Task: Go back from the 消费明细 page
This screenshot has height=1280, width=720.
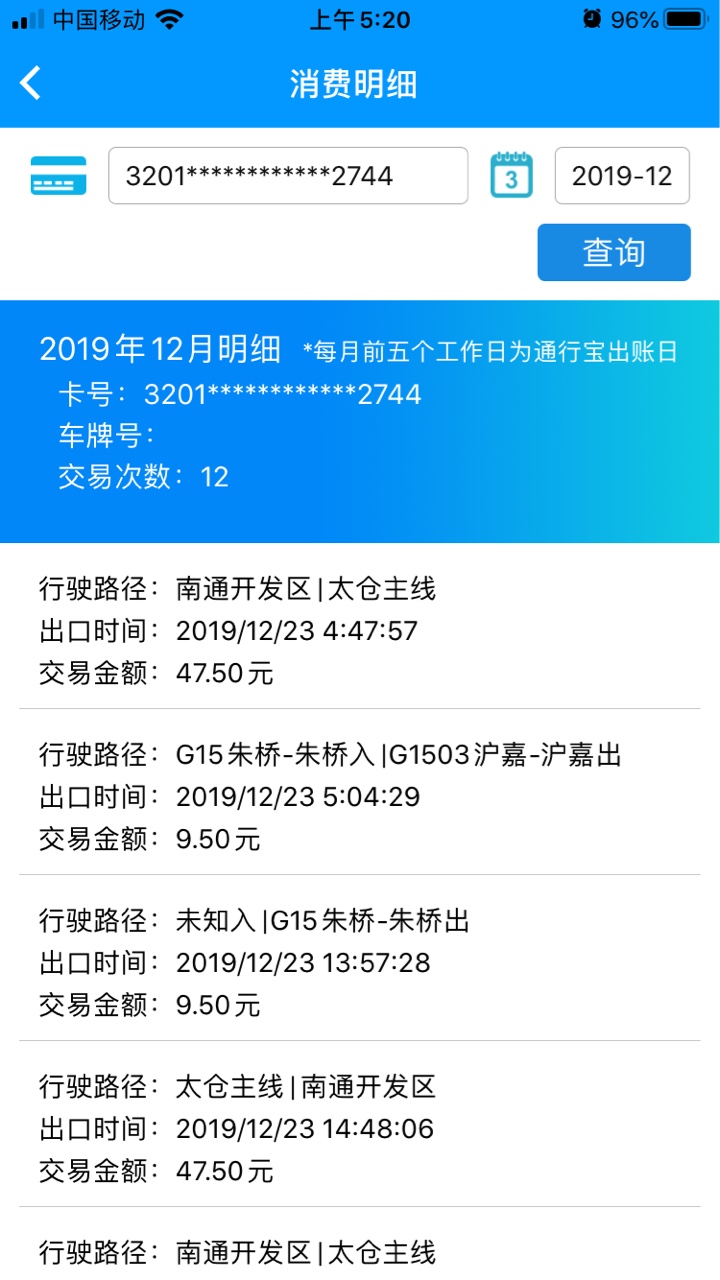Action: 32,84
